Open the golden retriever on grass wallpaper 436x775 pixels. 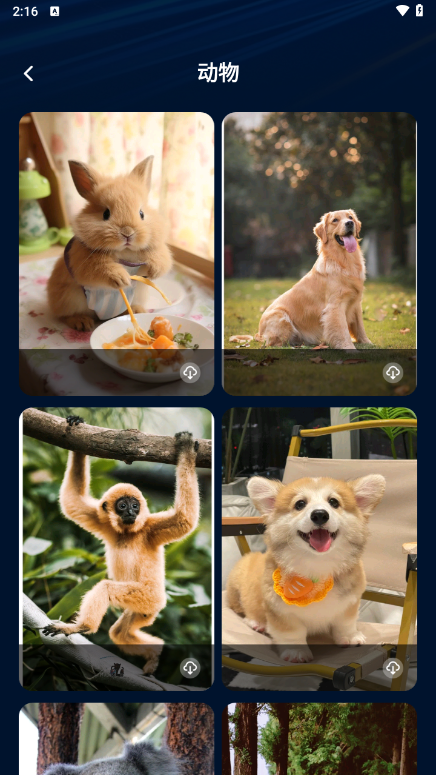pos(319,254)
